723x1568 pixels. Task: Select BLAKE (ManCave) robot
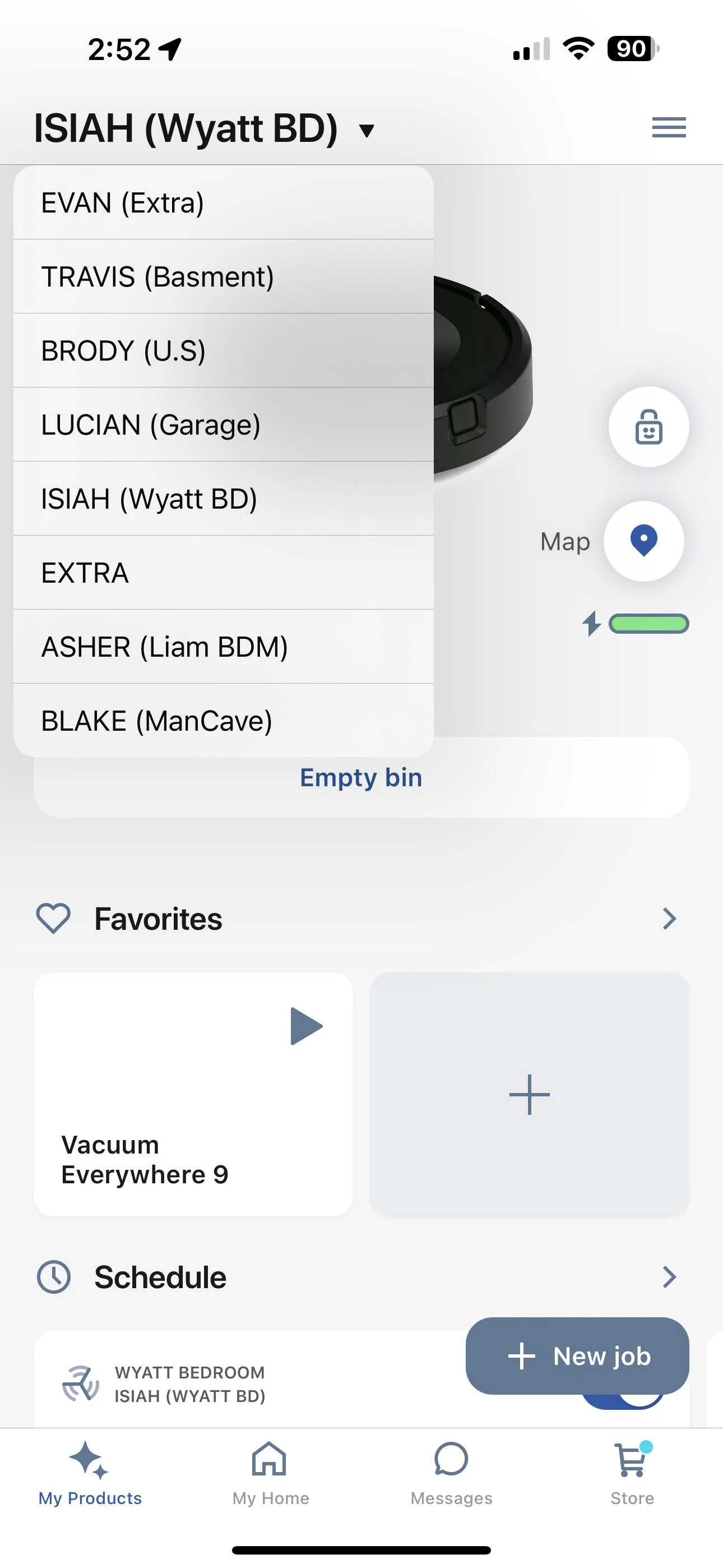tap(223, 721)
